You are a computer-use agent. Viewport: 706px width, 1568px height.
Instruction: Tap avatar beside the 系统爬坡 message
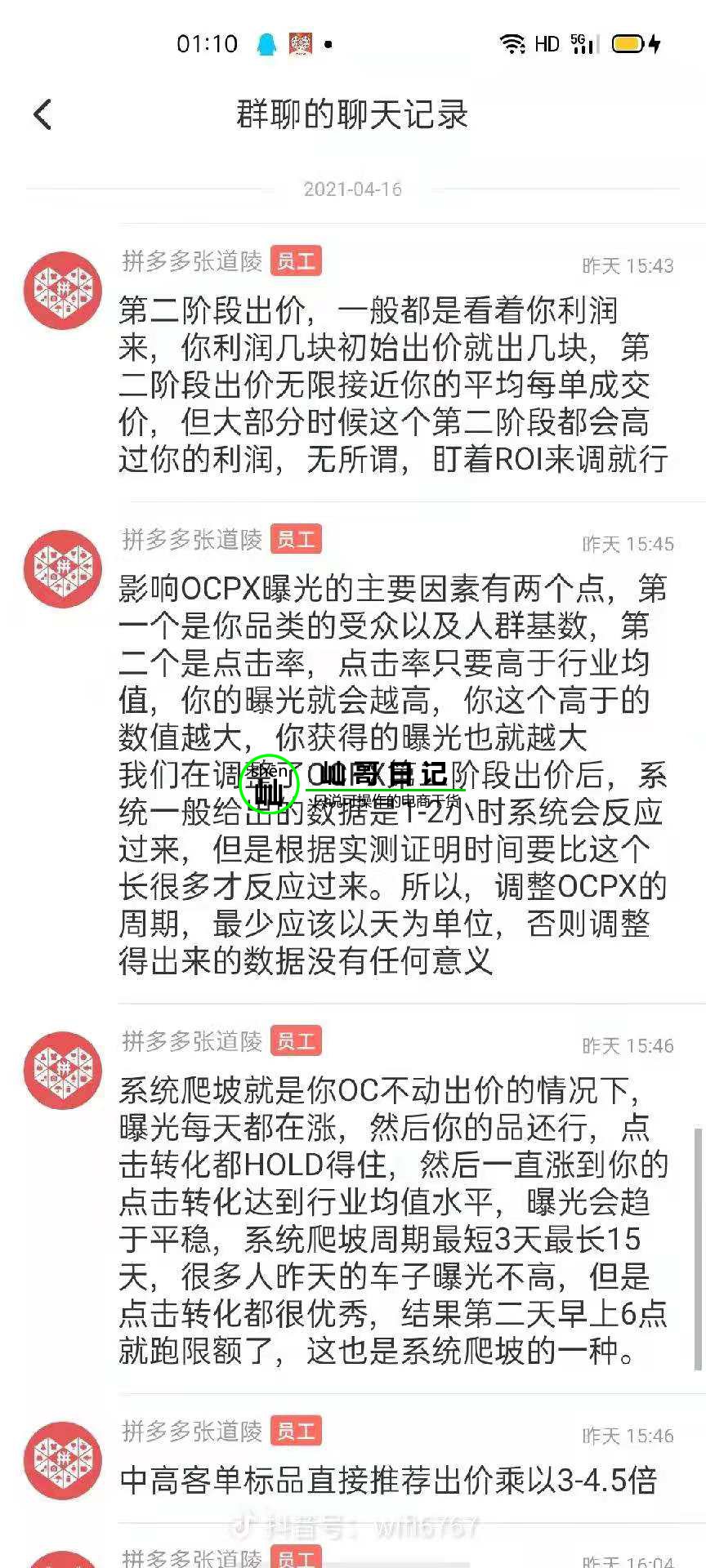click(x=62, y=1071)
